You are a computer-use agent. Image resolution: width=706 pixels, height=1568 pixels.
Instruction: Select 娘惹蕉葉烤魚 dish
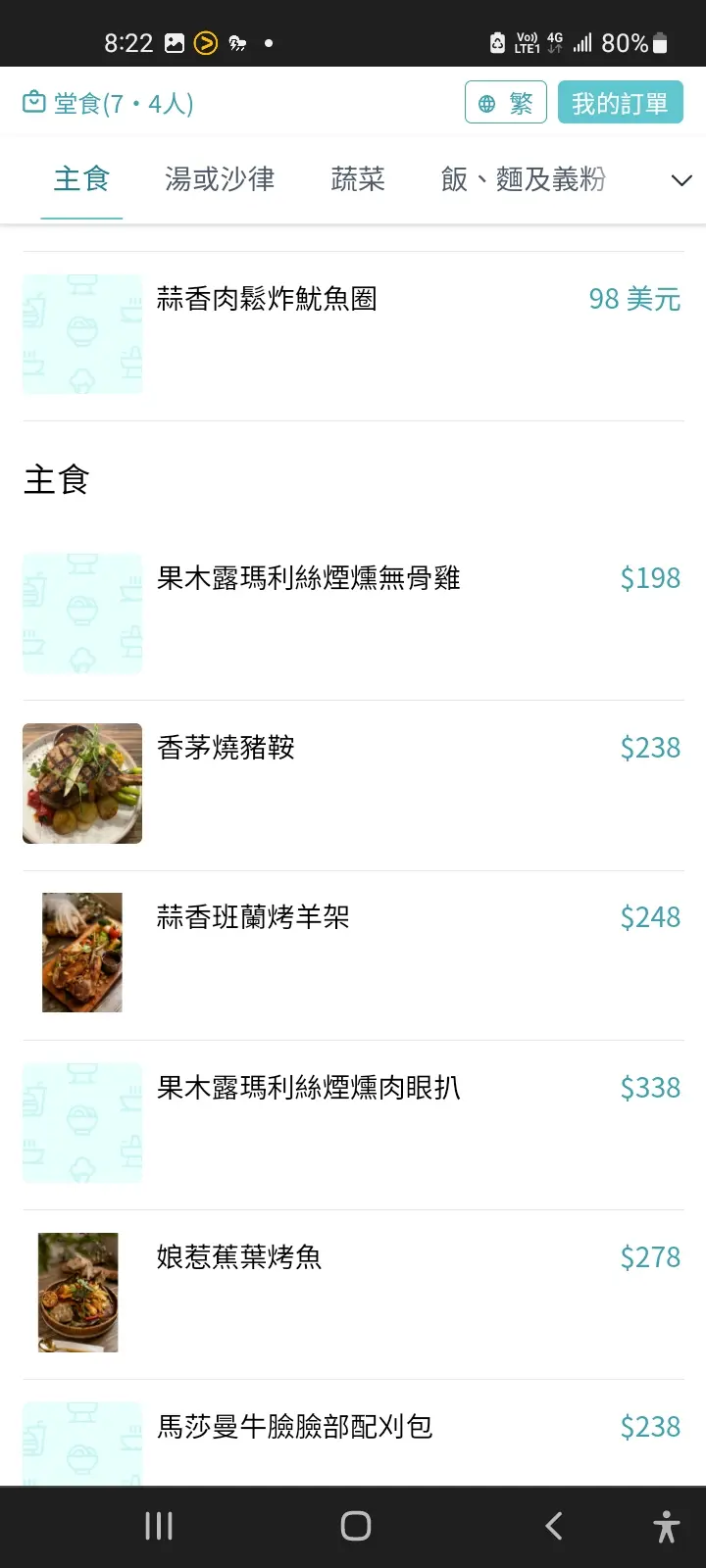pyautogui.click(x=353, y=1294)
